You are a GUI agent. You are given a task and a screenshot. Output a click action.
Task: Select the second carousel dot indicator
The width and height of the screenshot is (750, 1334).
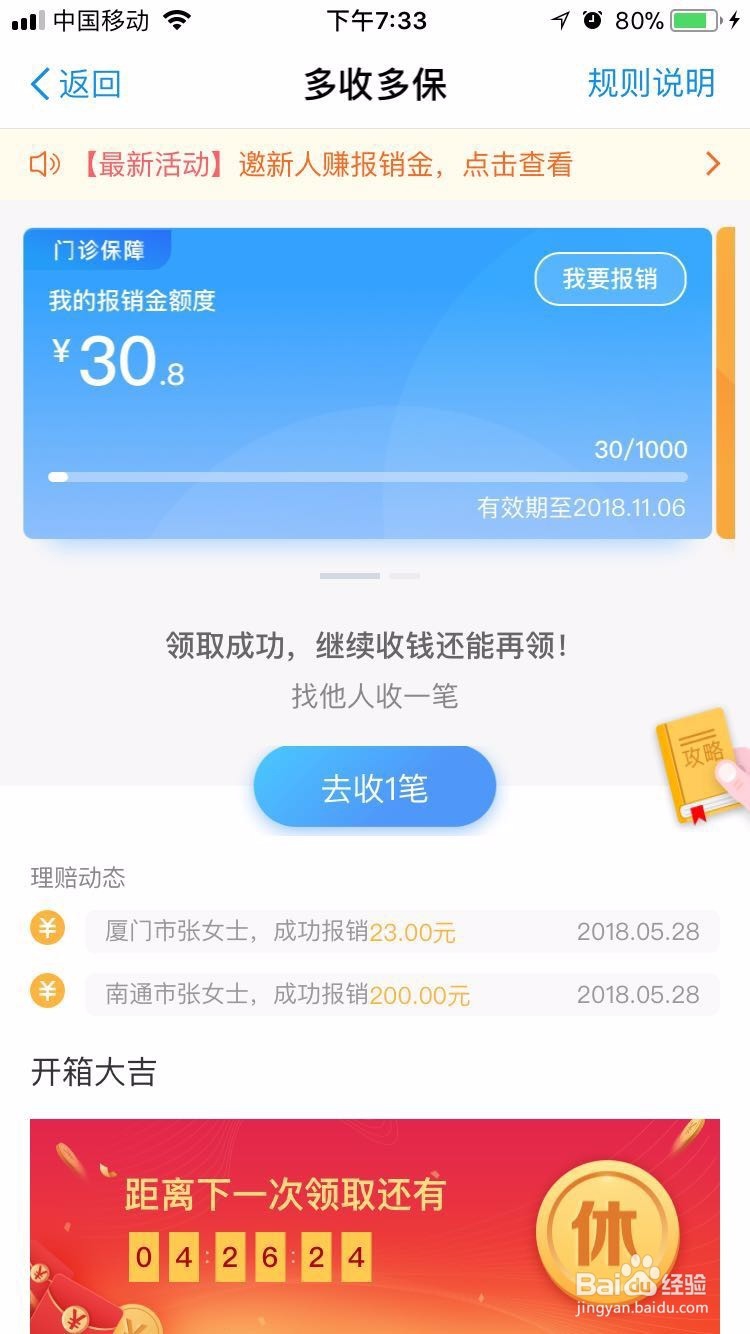click(x=404, y=576)
